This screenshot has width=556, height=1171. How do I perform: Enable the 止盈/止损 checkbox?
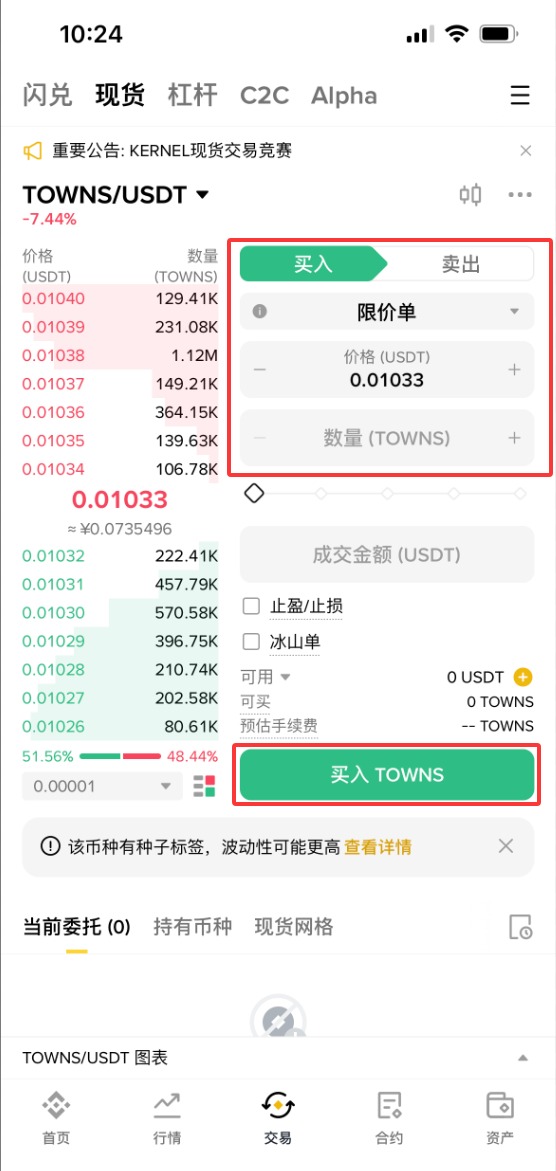click(x=252, y=606)
